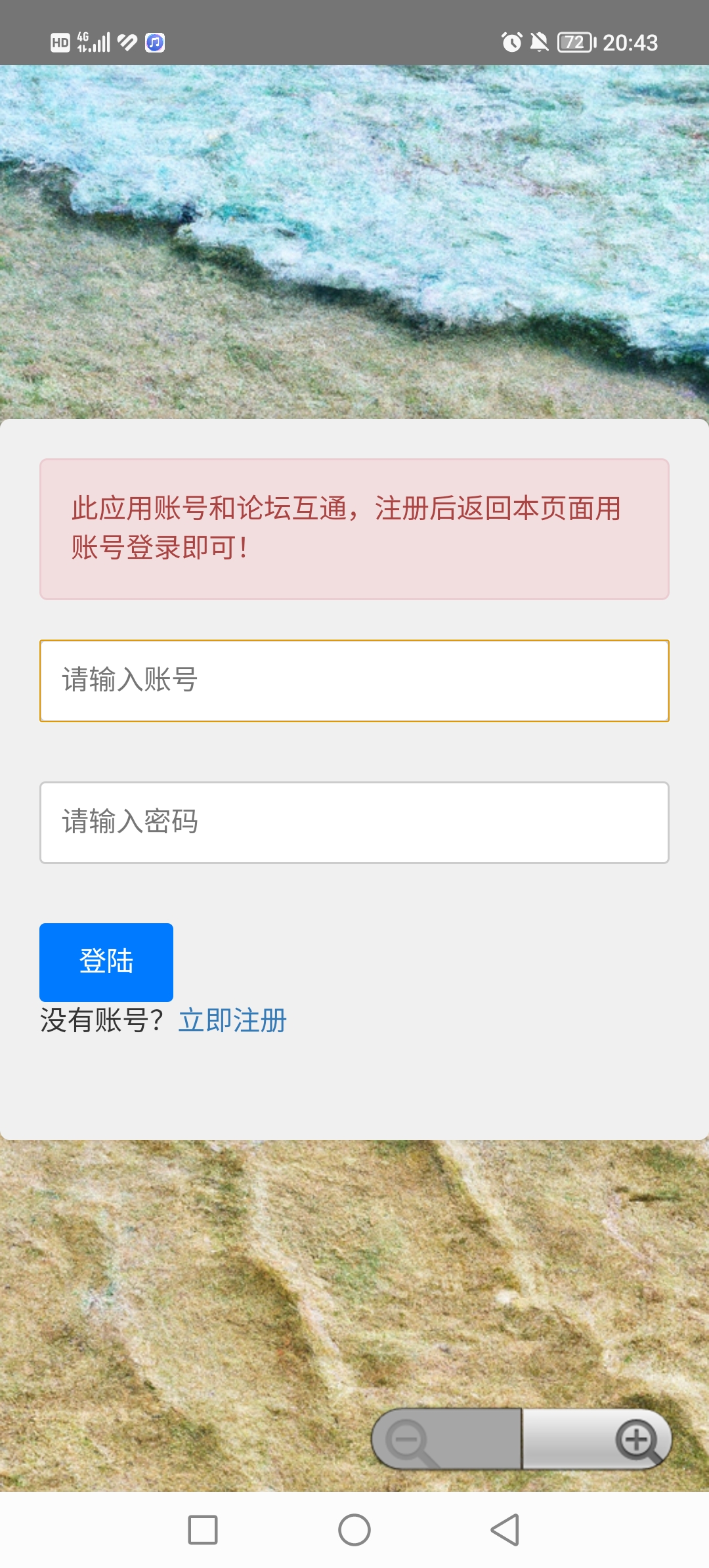Open the recent apps view

(203, 1530)
